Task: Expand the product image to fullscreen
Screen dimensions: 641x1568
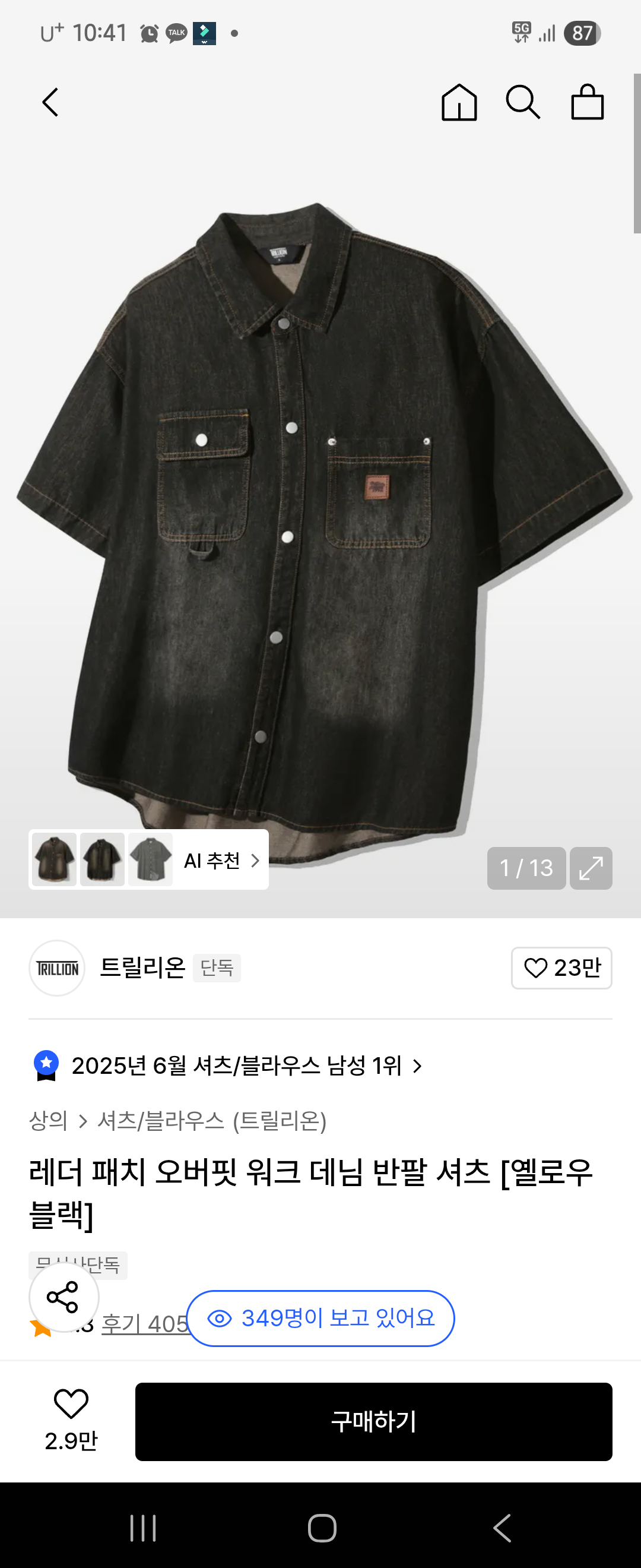Action: [591, 868]
